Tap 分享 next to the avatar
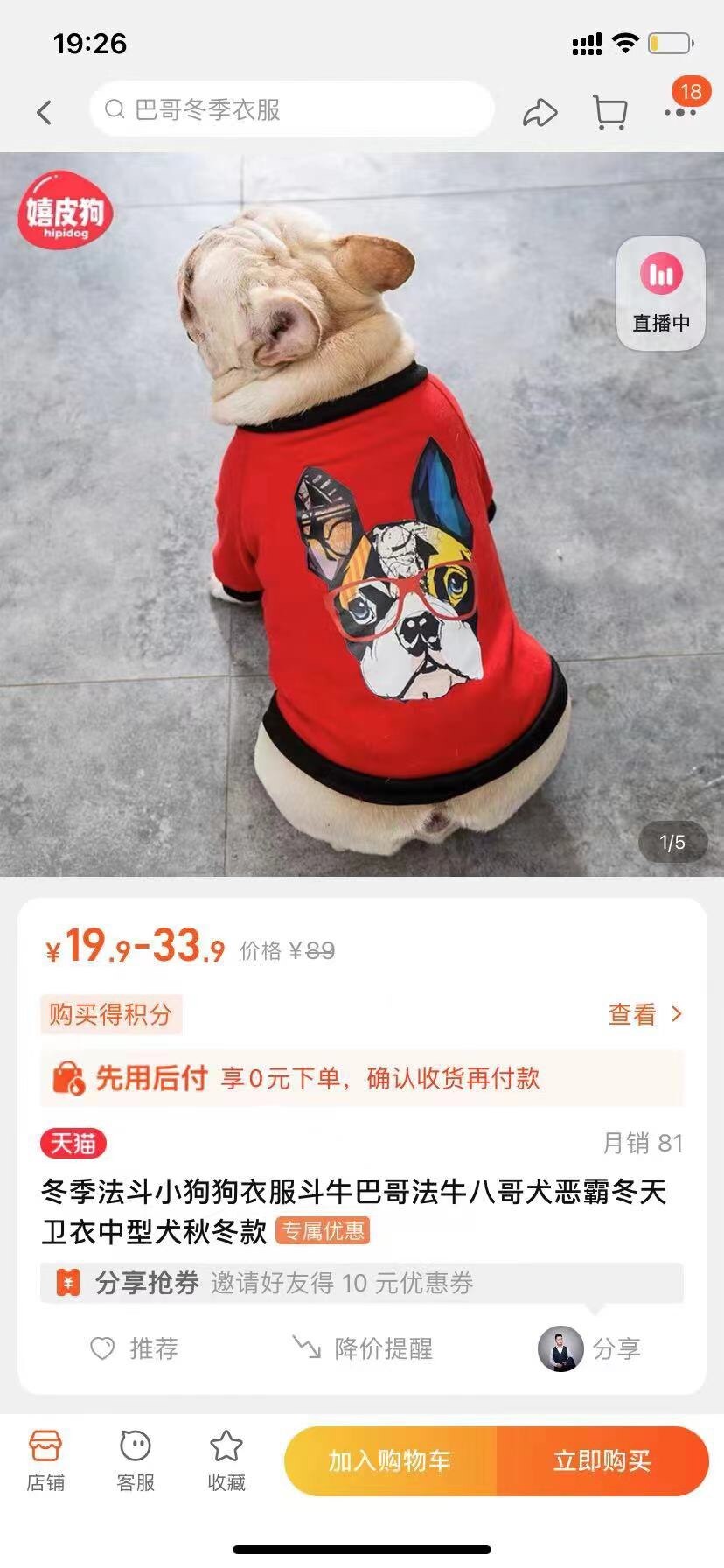Screen dimensions: 724x1568 616,1348
